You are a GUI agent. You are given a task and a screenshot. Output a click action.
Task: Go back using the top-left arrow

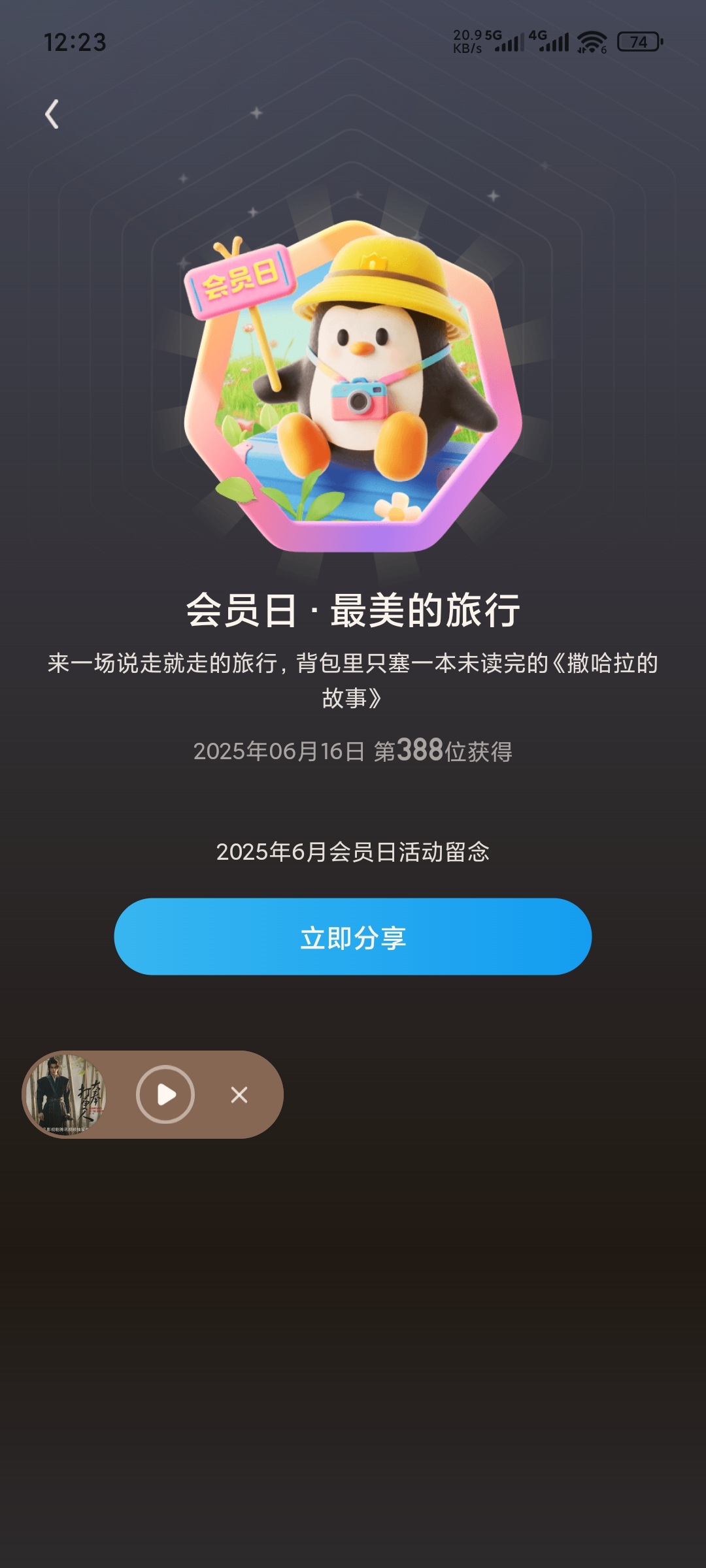pyautogui.click(x=52, y=114)
